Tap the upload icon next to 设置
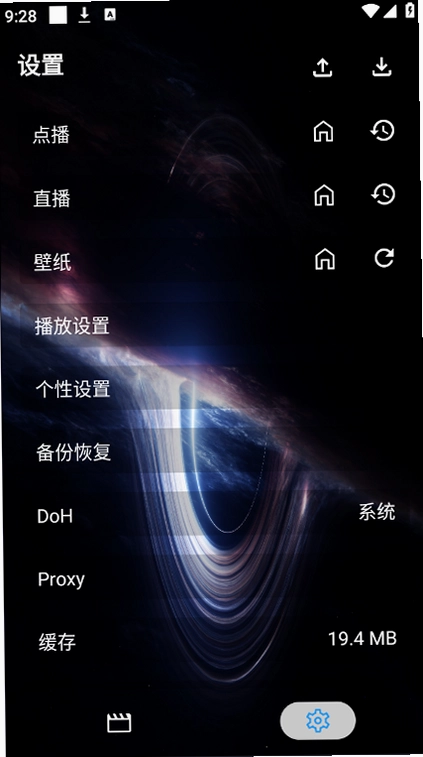 click(x=323, y=67)
